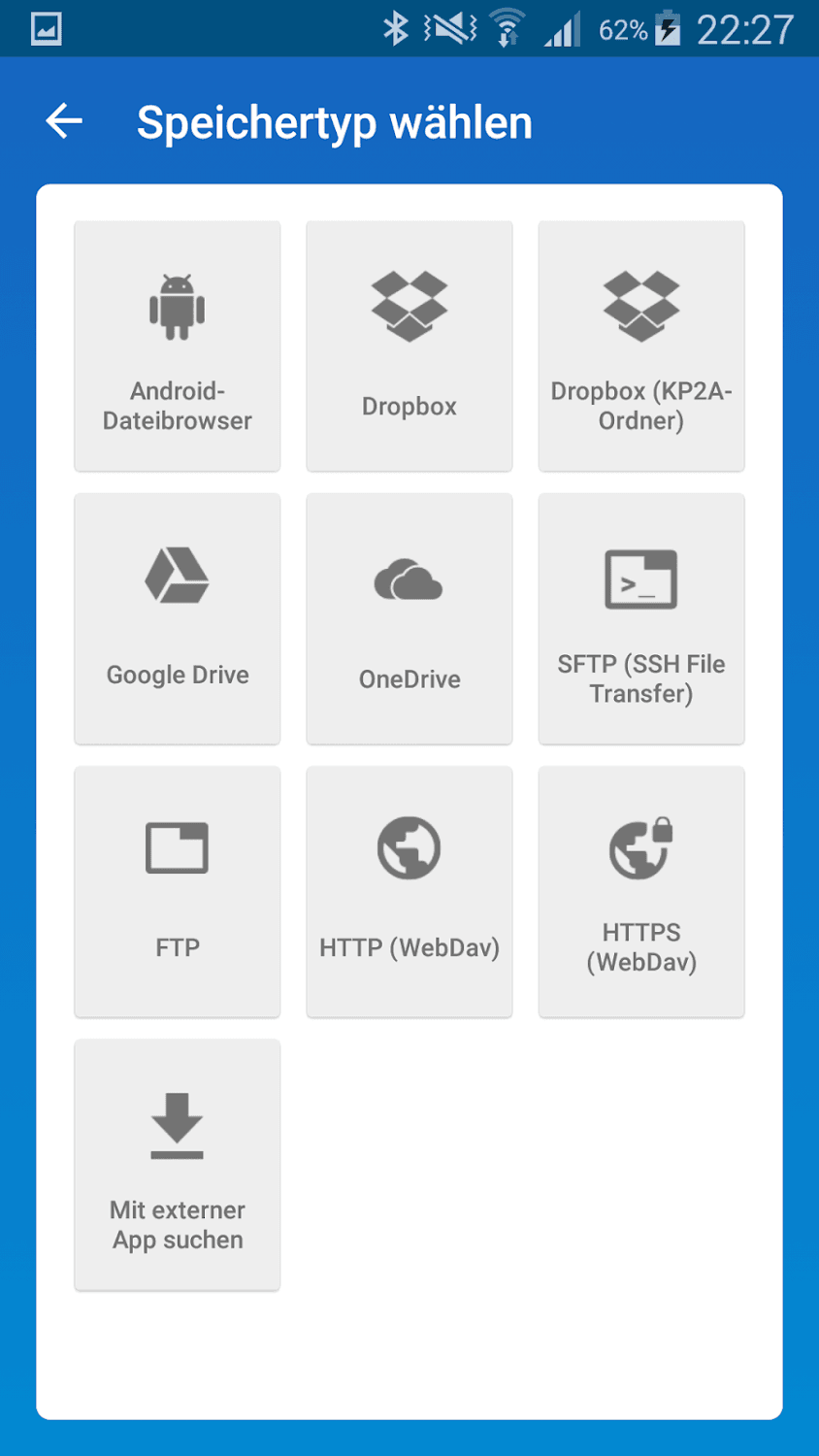
Task: Pick Dropbox (KP2A-Ordner) storage
Action: [641, 347]
